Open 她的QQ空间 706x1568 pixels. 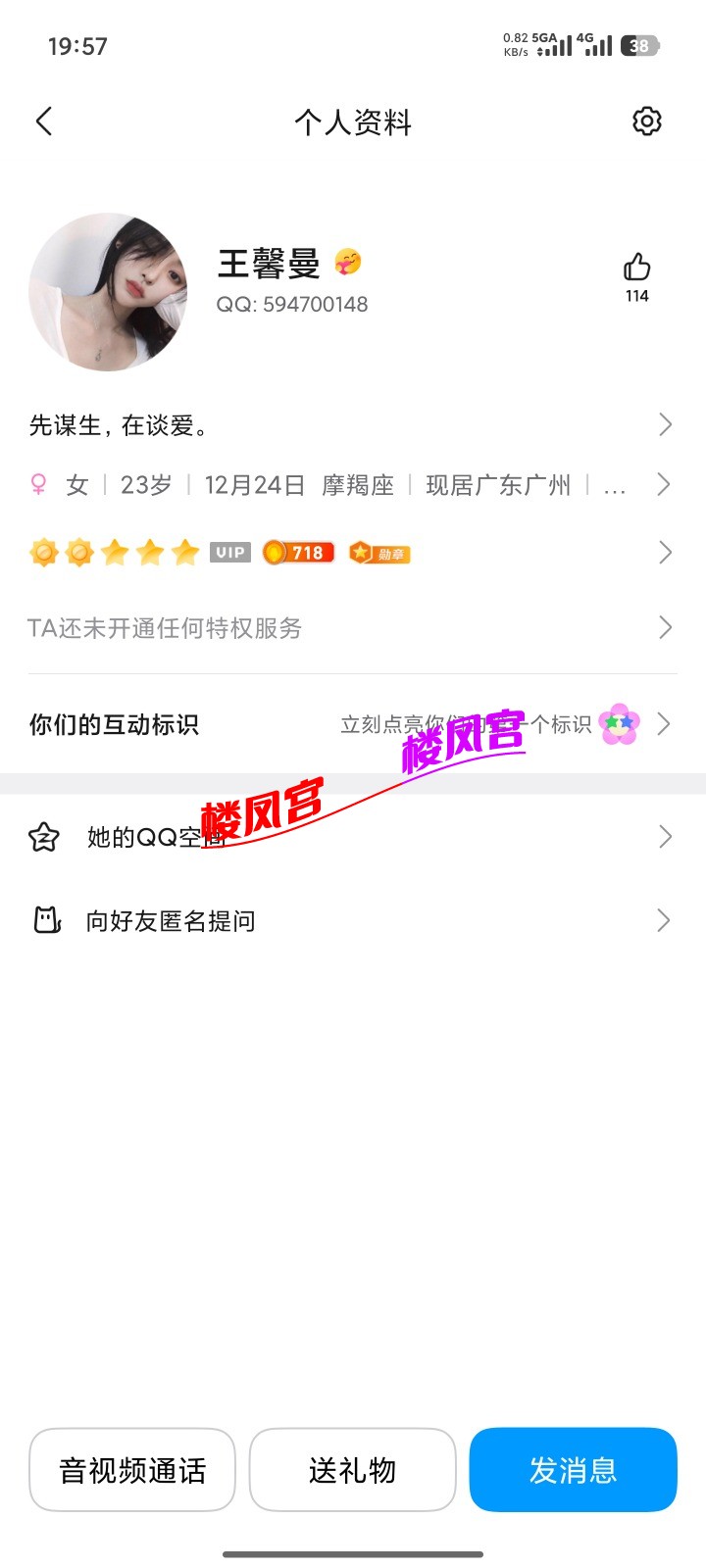point(353,837)
